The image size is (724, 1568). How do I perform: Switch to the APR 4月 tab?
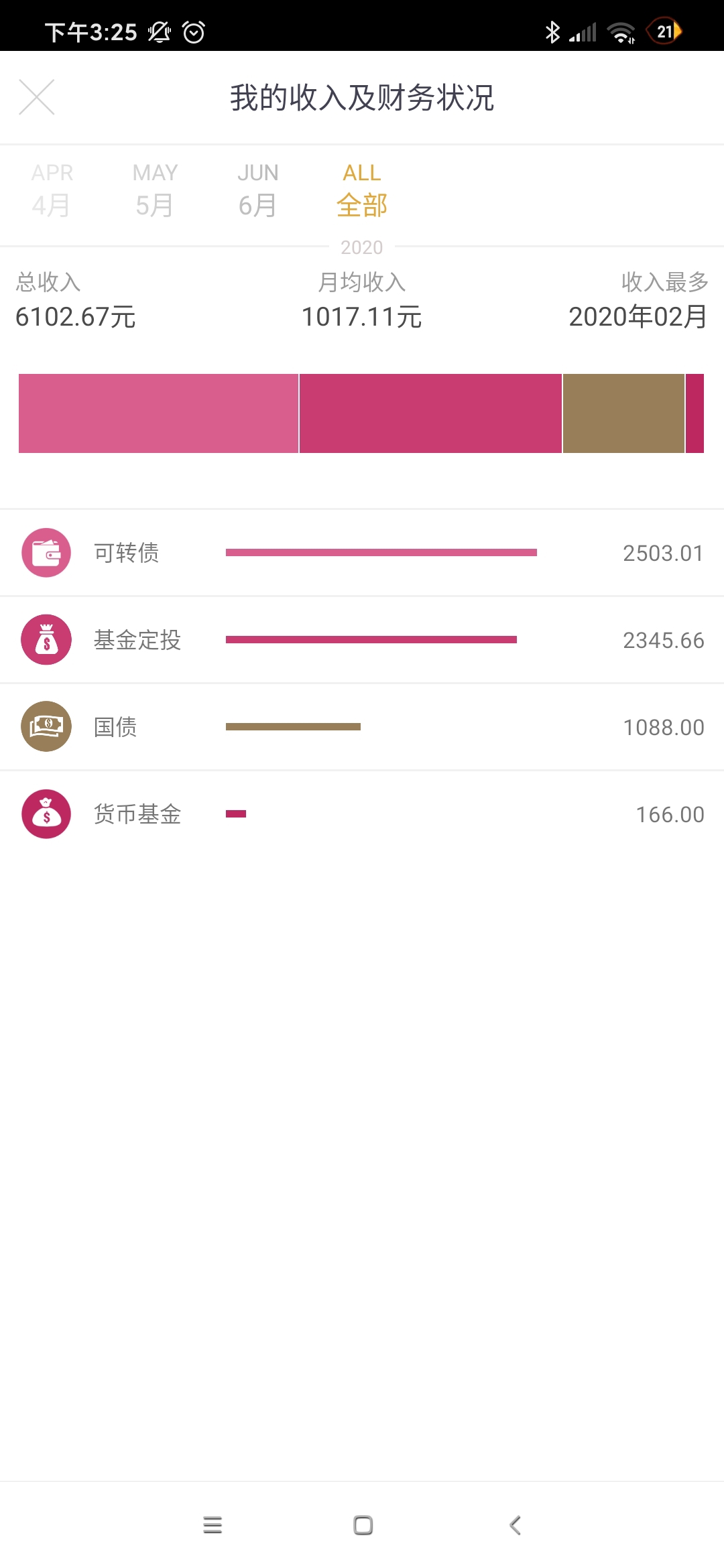click(x=52, y=190)
